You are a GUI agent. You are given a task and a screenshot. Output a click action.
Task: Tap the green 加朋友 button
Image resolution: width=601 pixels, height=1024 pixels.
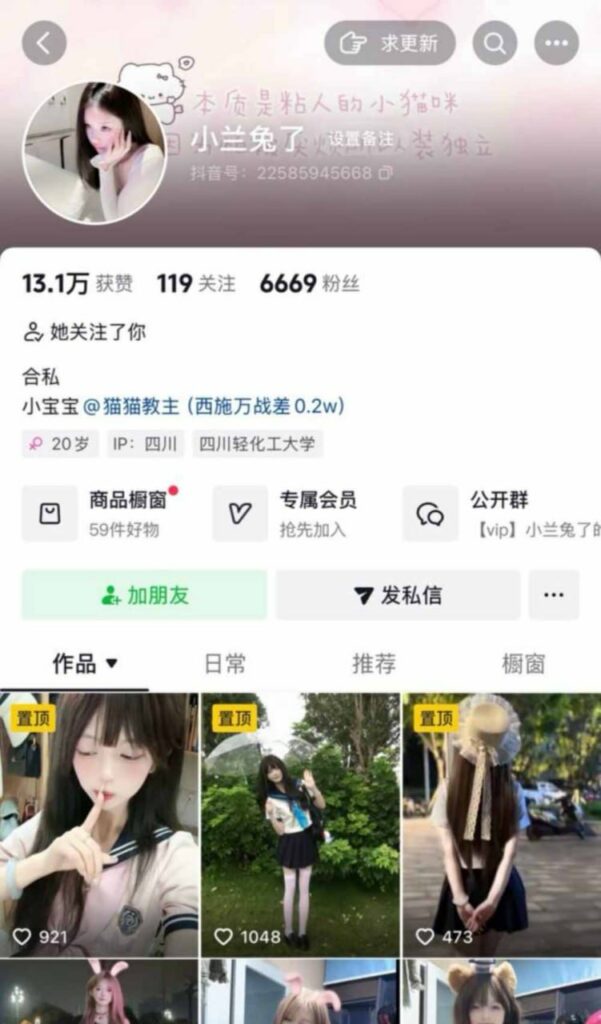point(145,595)
